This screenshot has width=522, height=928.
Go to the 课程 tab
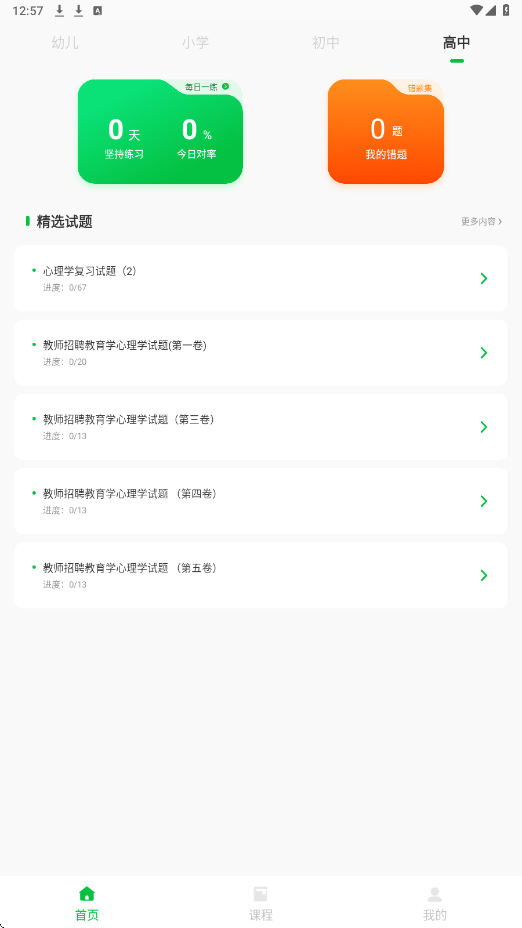point(261,903)
